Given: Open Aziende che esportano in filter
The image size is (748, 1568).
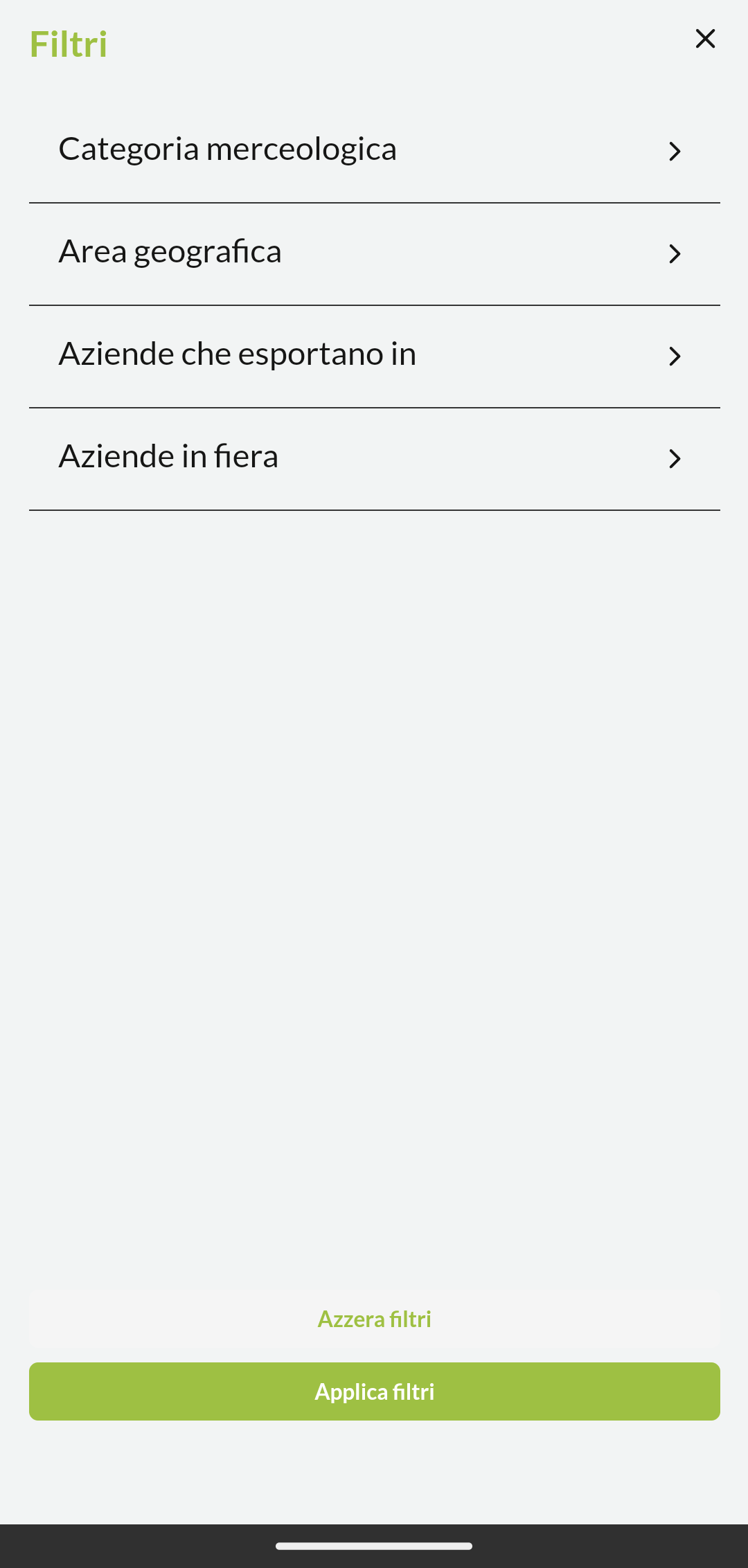Looking at the screenshot, I should [x=375, y=357].
